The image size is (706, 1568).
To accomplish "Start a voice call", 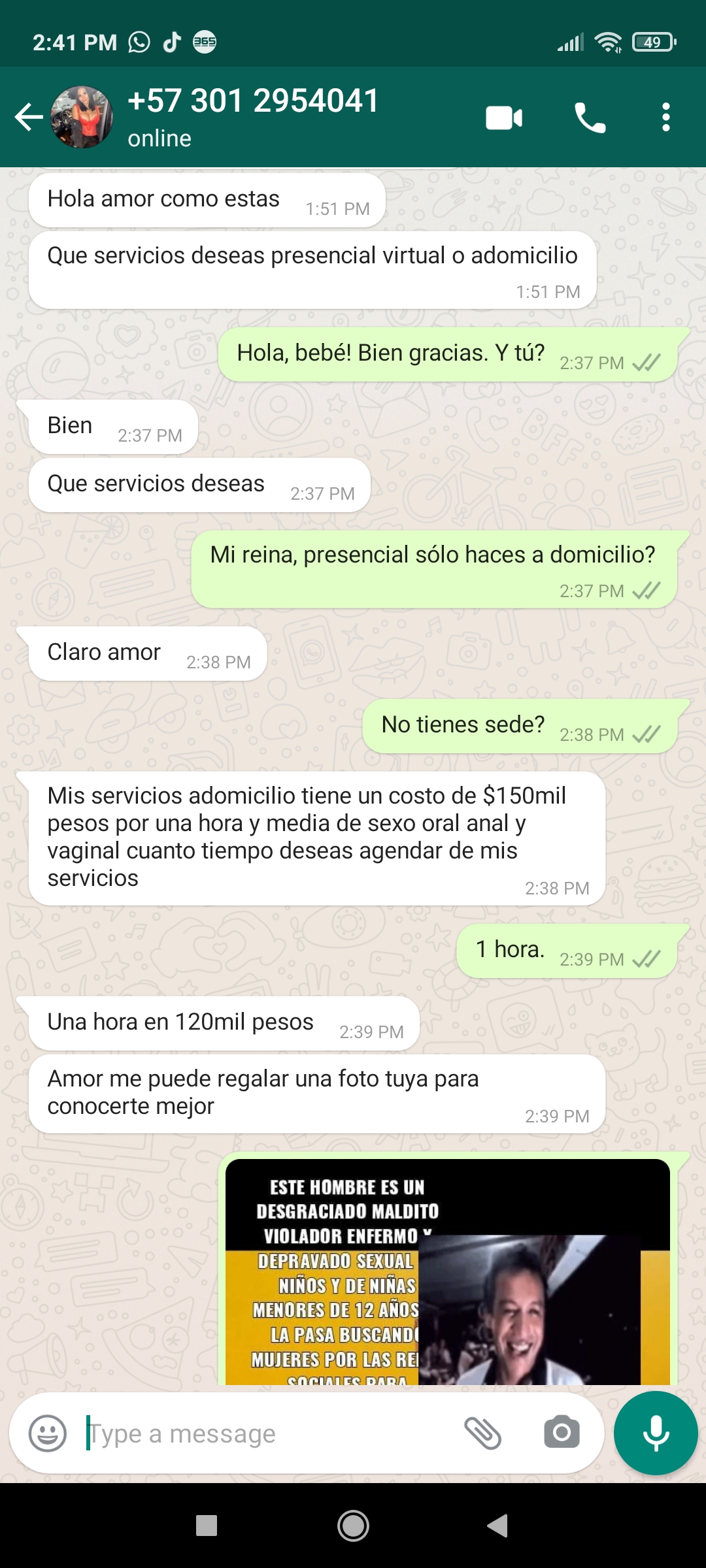I will click(590, 118).
